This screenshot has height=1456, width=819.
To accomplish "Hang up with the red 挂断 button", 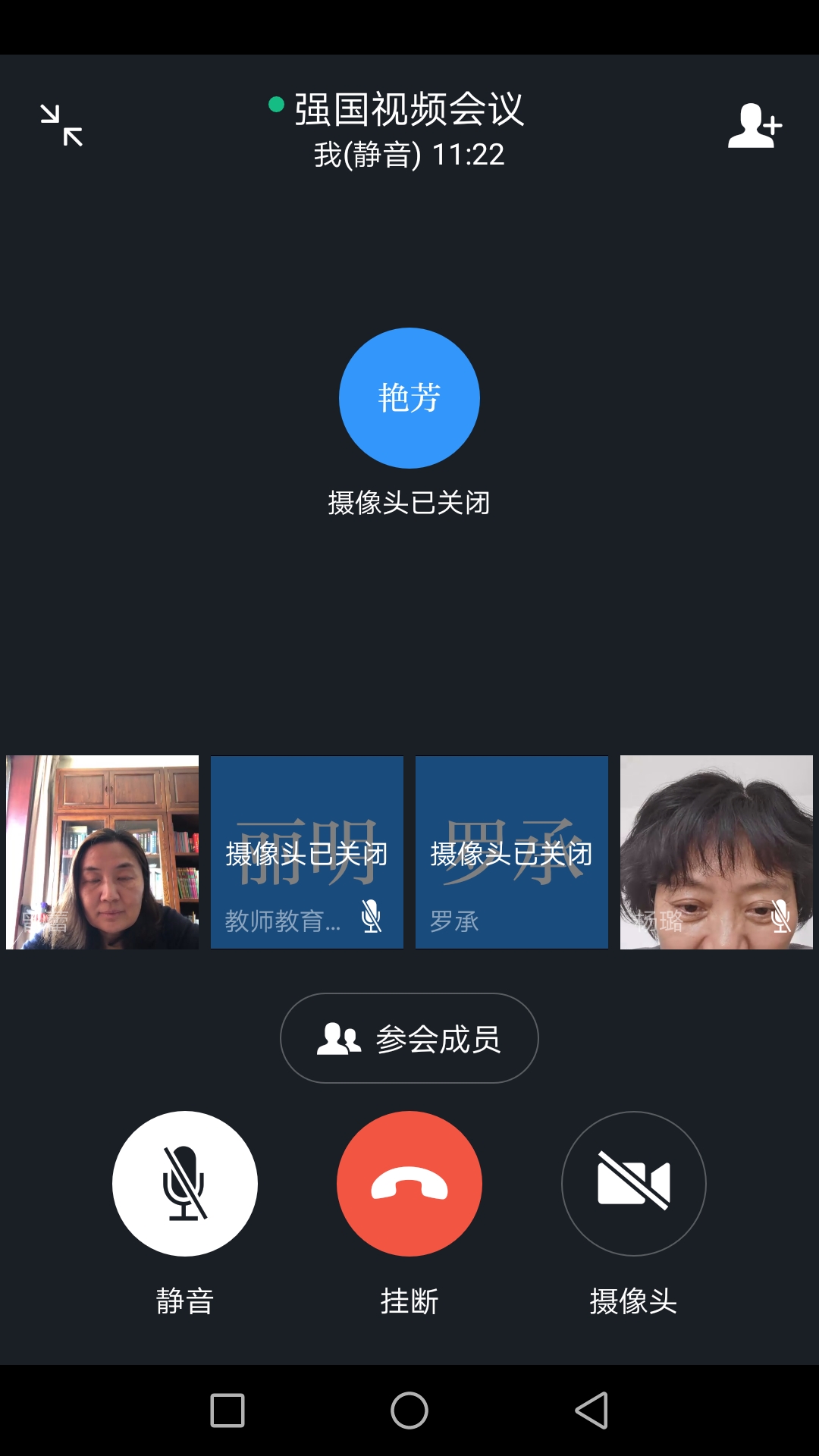I will coord(409,1183).
